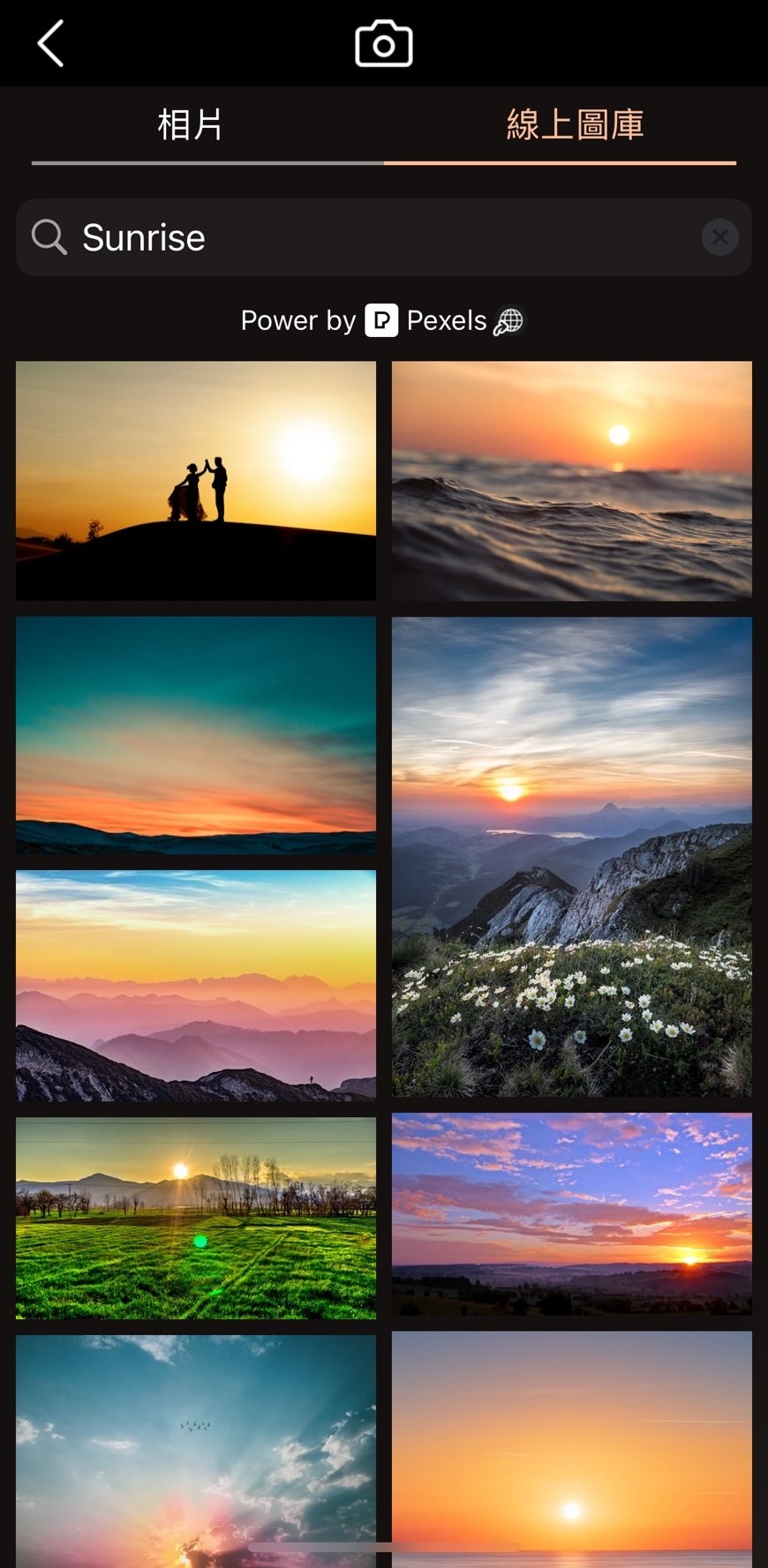Open the camera icon
Viewport: 768px width, 1568px height.
(383, 44)
